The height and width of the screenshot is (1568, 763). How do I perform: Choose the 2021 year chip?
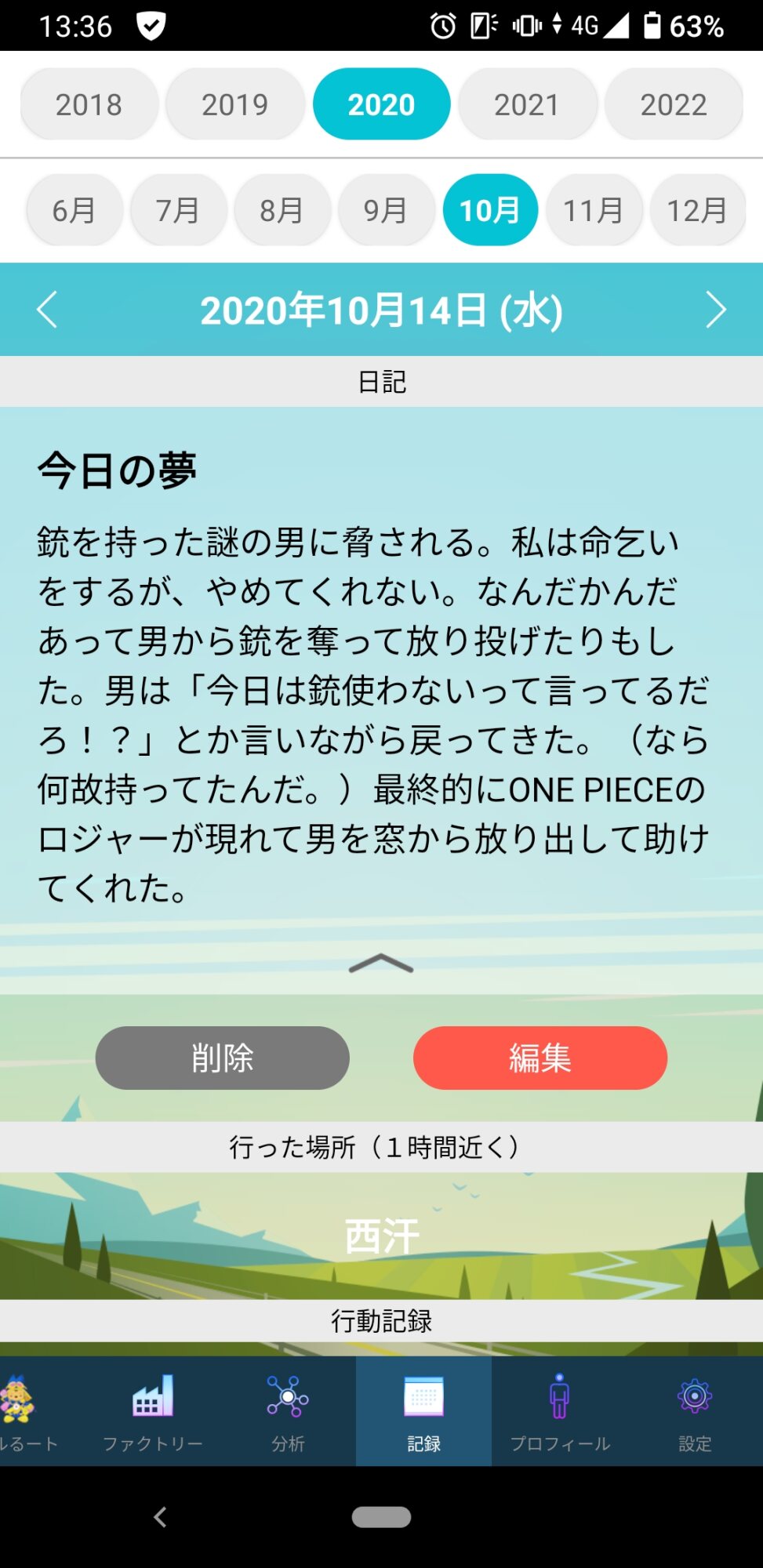pyautogui.click(x=527, y=104)
